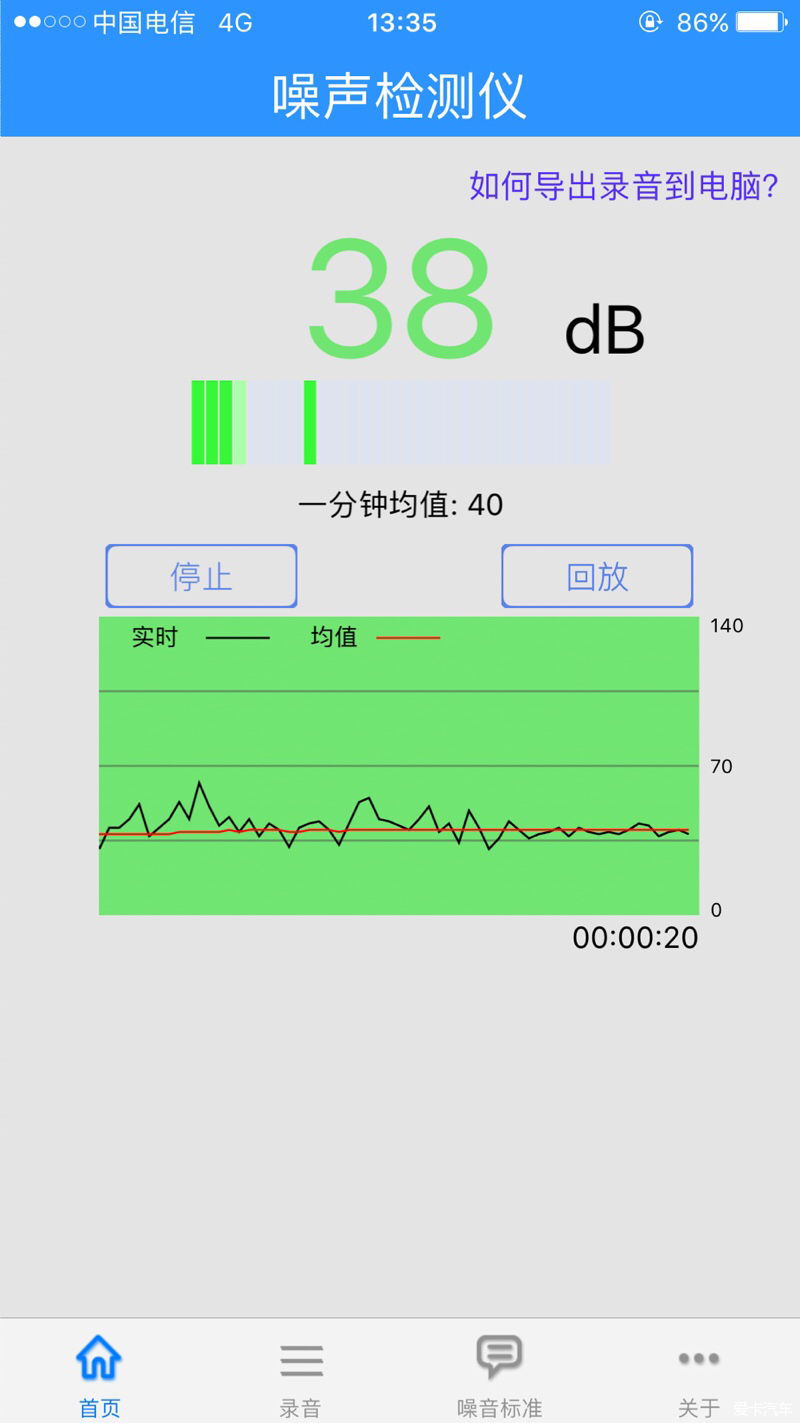Image resolution: width=800 pixels, height=1423 pixels.
Task: Open the 如何导出录音到电脑 help link
Action: (624, 186)
